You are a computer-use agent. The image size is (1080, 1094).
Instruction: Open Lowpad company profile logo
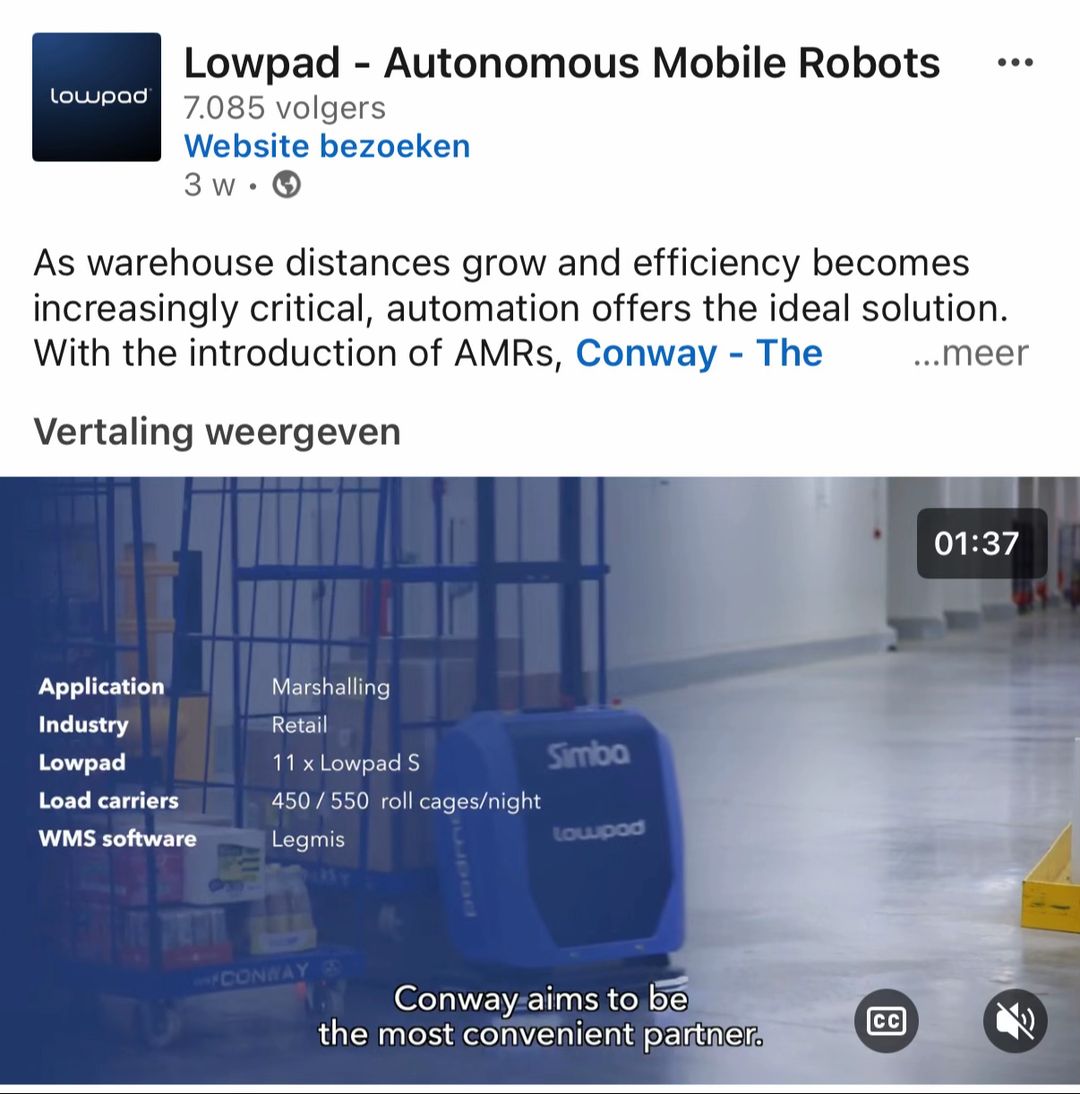(96, 97)
